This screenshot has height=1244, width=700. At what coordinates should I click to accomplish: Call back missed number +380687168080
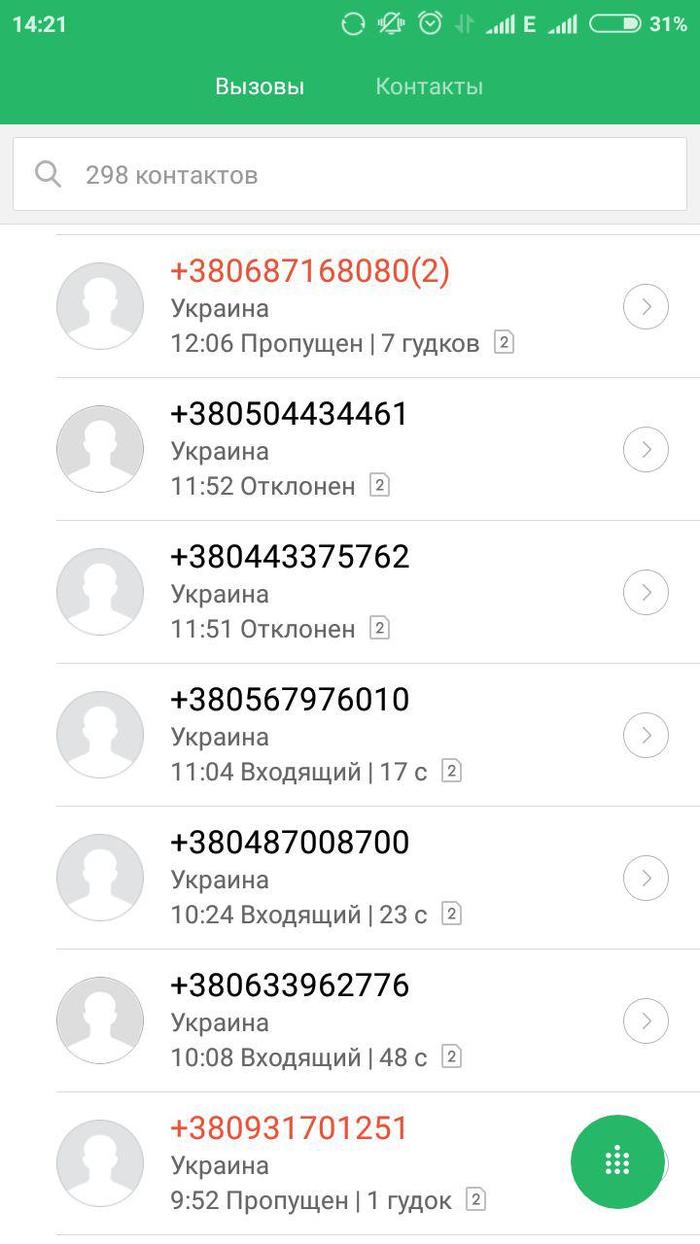[x=310, y=271]
